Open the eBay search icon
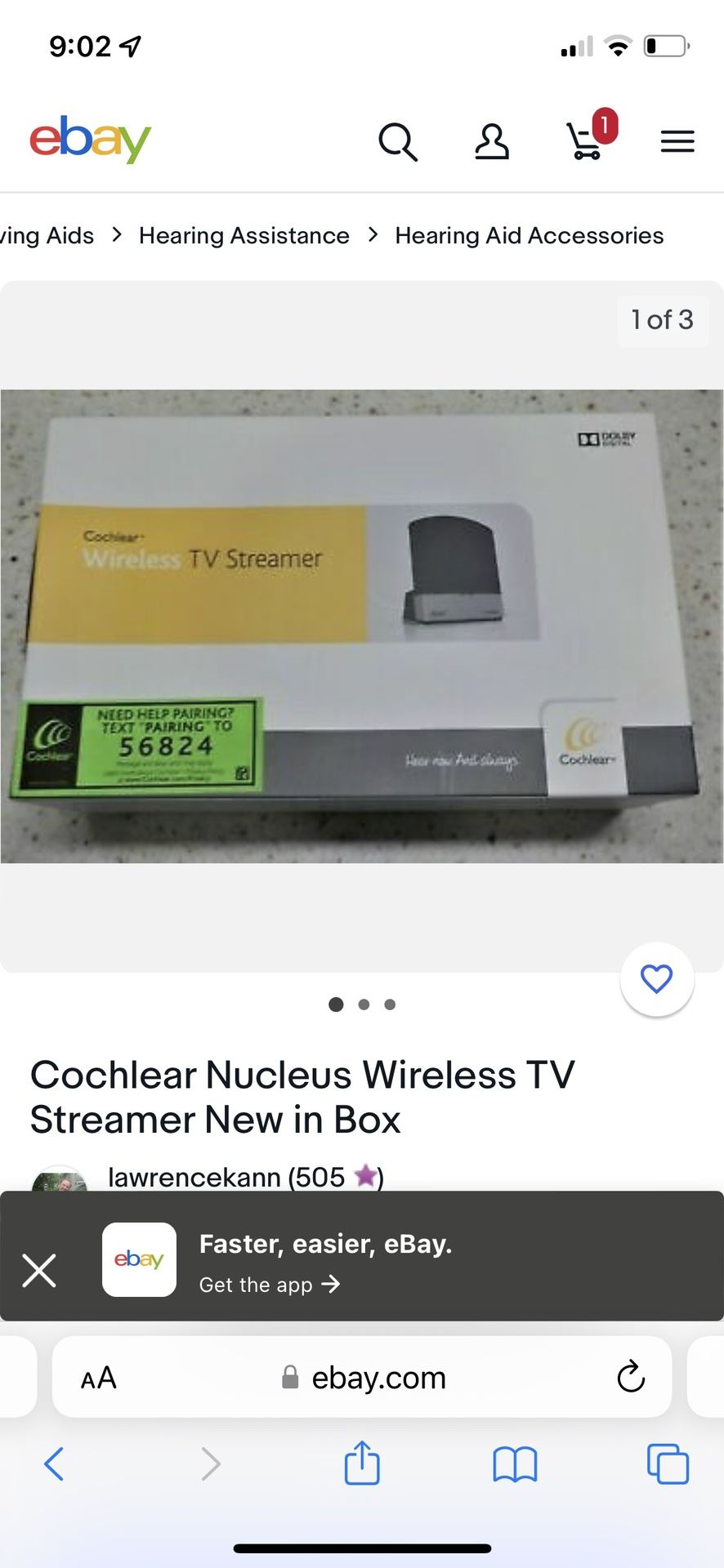Screen dimensions: 724x1568 coord(398,142)
